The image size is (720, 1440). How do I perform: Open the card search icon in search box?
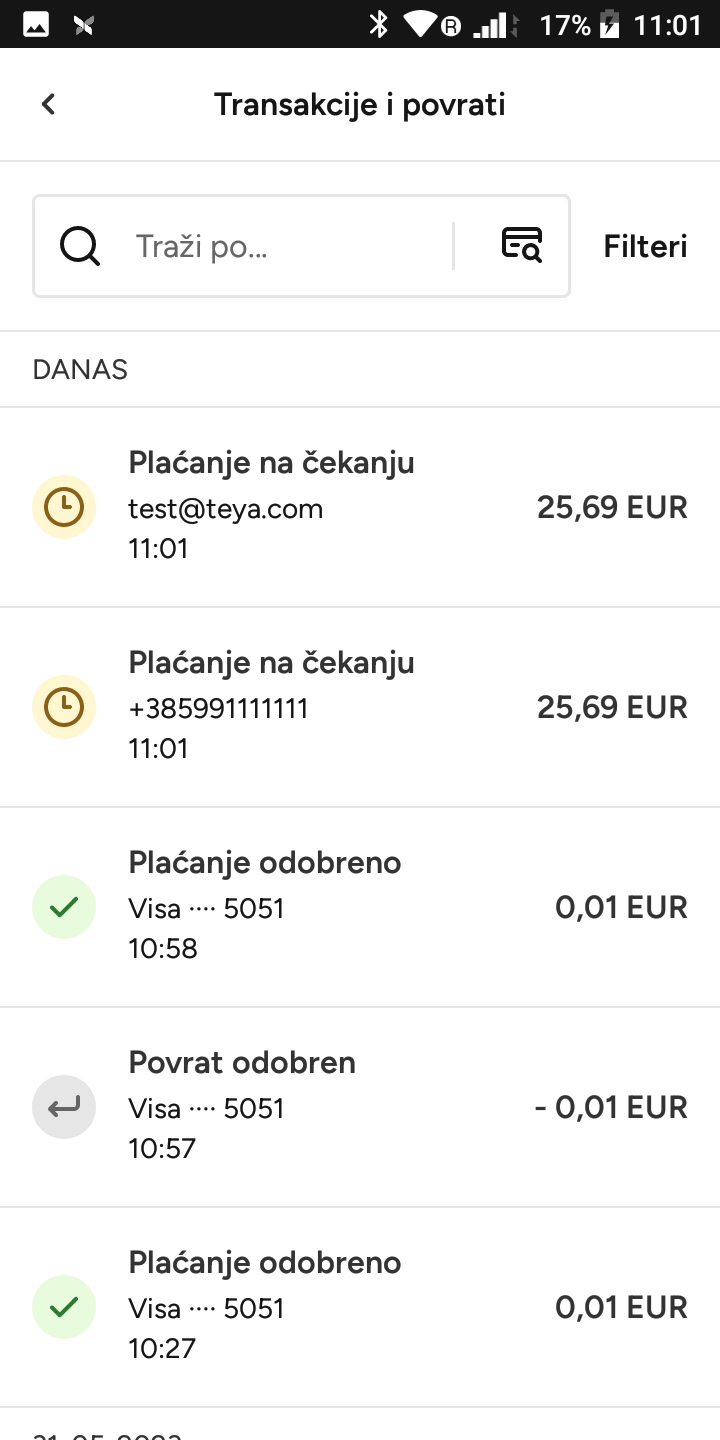pos(521,245)
